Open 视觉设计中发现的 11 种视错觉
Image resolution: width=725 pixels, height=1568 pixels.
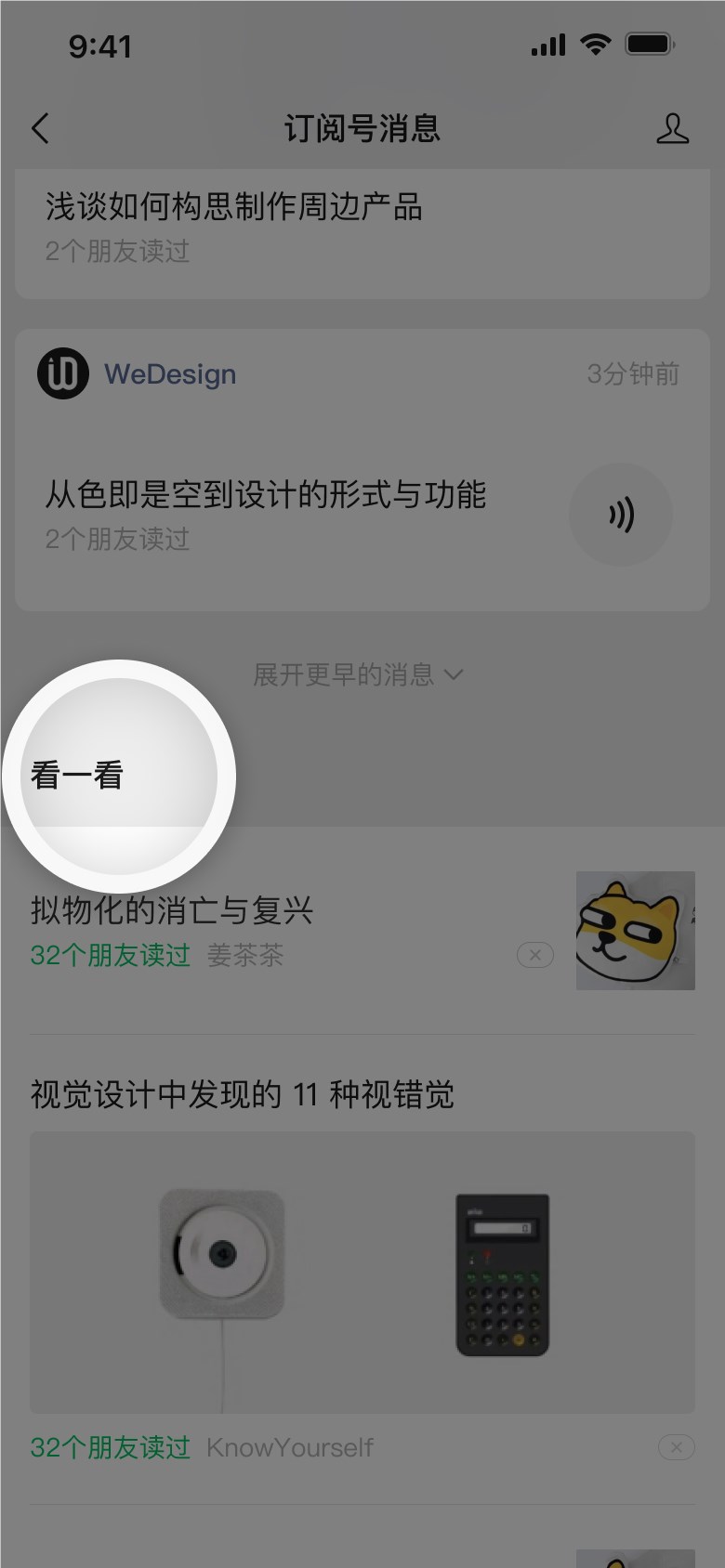tap(241, 1095)
